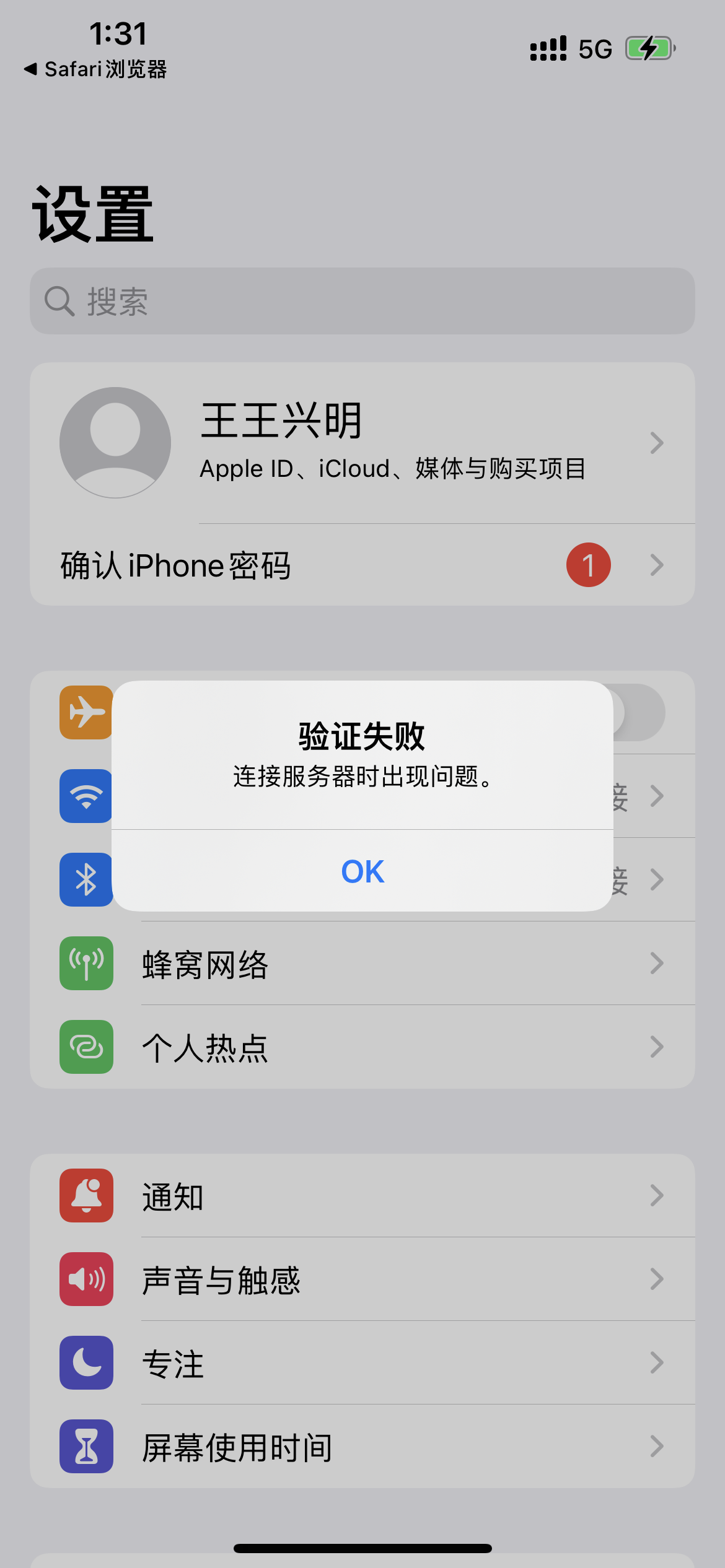Open 确认 iPhone 密码

point(362,565)
